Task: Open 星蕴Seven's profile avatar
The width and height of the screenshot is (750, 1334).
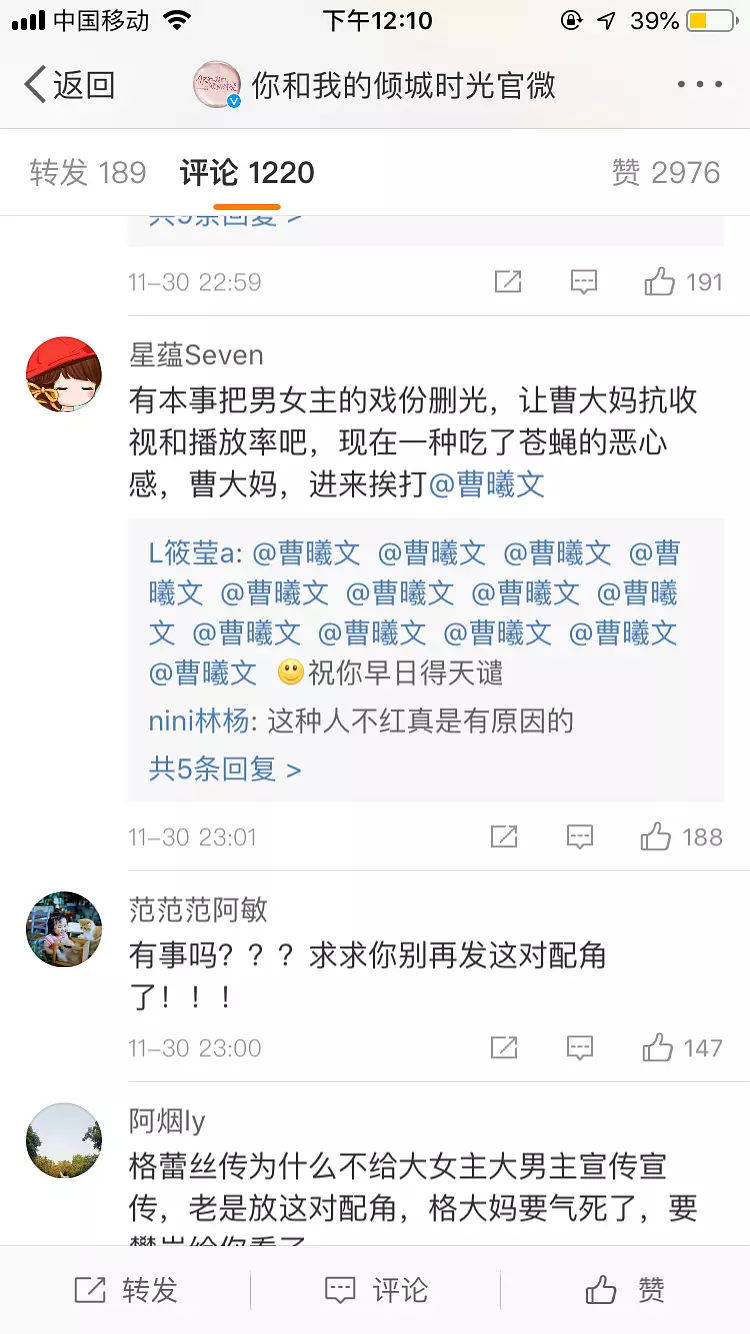Action: (x=64, y=374)
